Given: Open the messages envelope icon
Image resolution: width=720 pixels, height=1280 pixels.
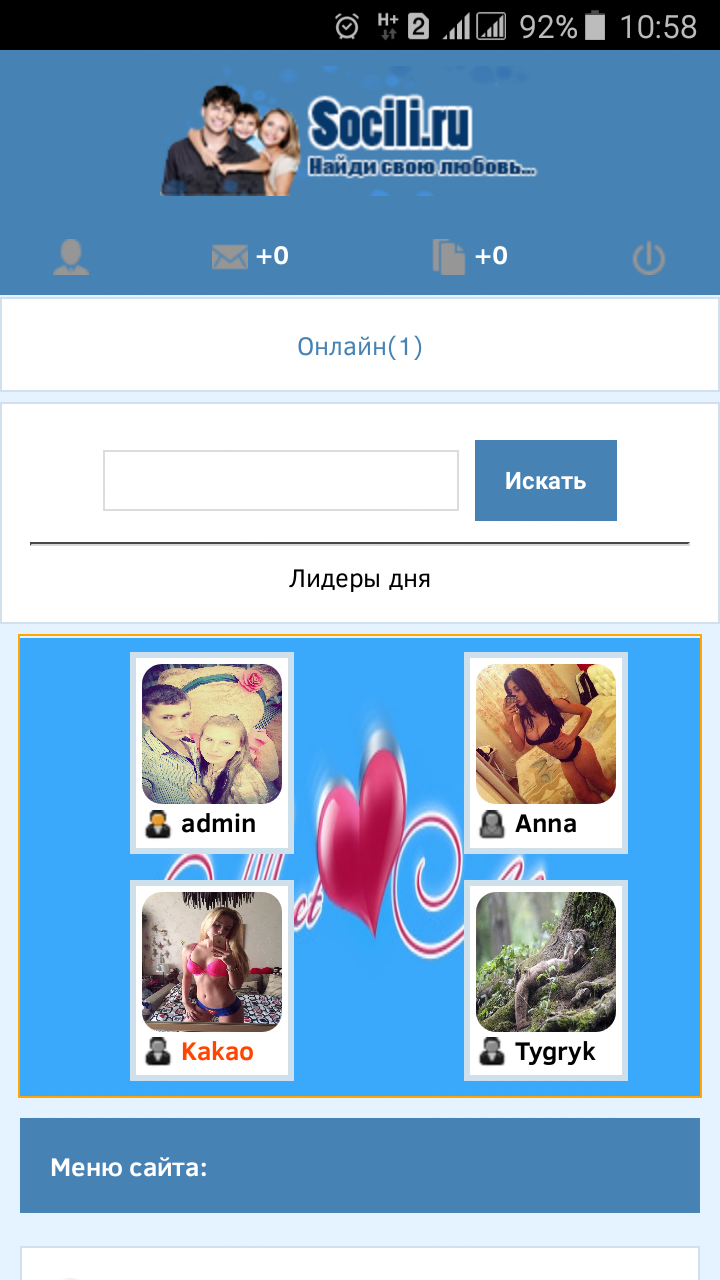Looking at the screenshot, I should coord(230,258).
